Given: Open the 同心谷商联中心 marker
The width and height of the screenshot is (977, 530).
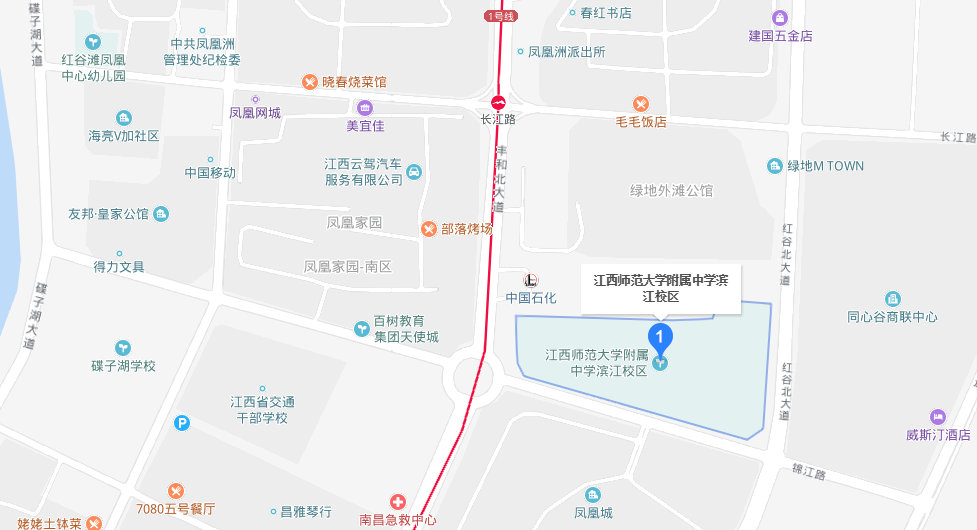Looking at the screenshot, I should (x=892, y=299).
